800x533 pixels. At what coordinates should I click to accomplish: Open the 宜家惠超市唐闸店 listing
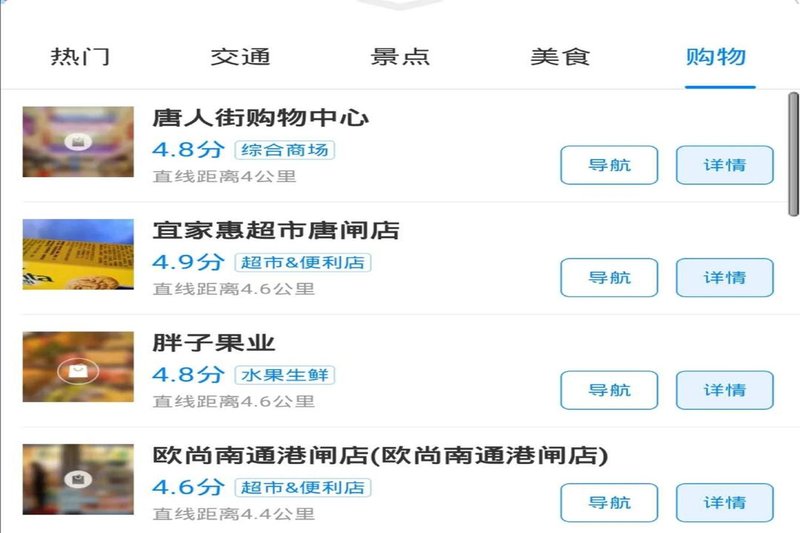click(275, 231)
